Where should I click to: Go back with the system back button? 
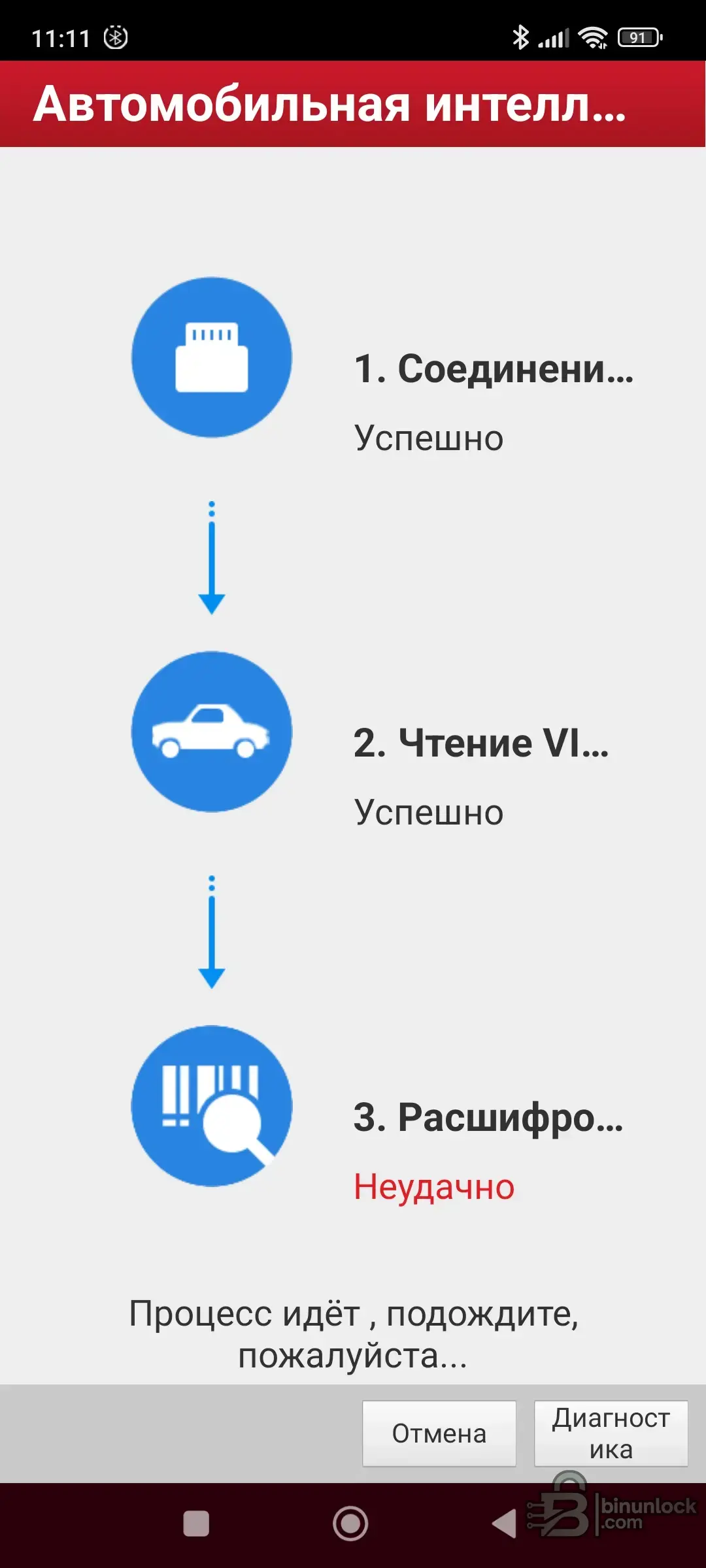(x=504, y=1524)
